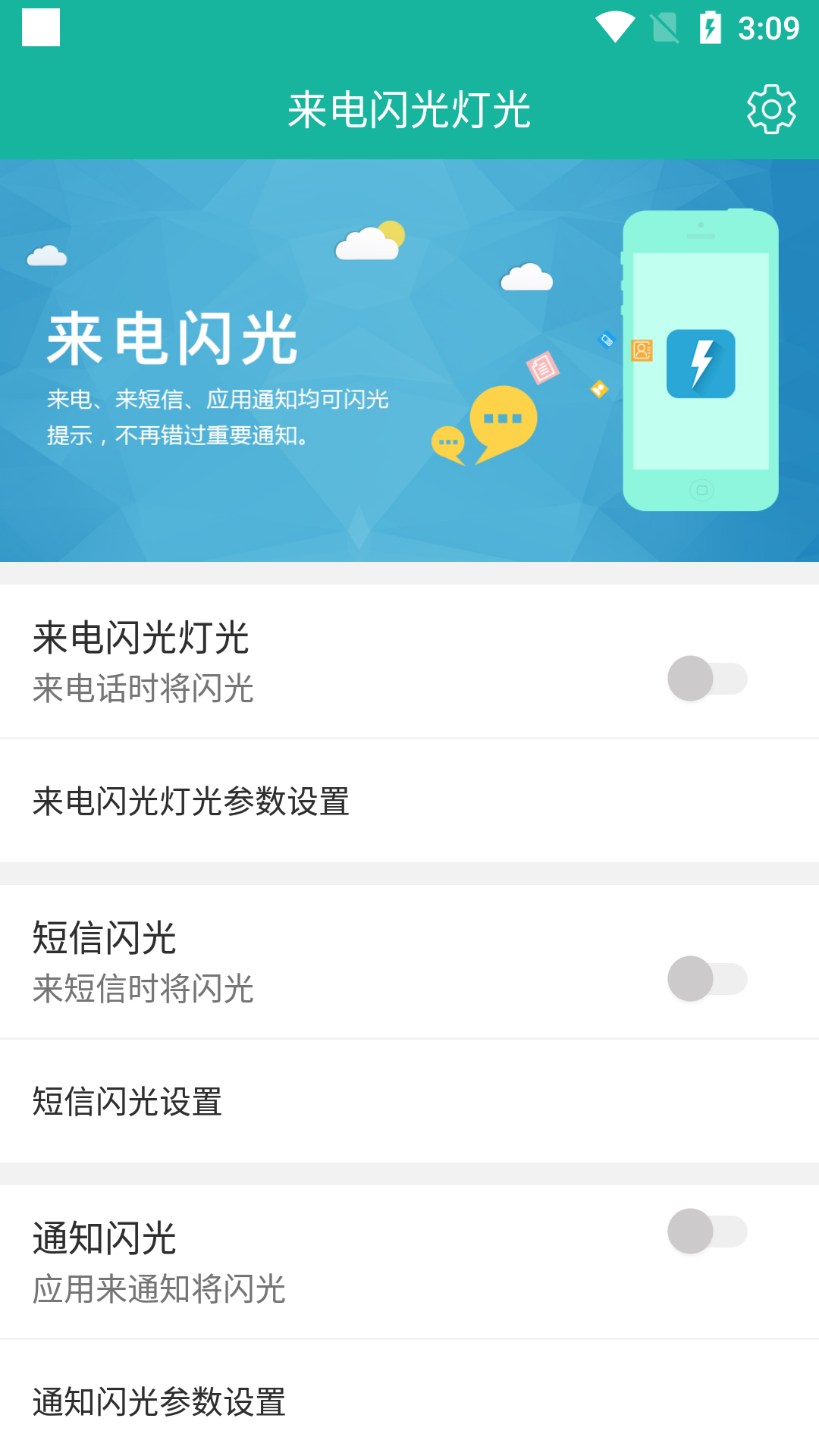
Task: Click the SIM card status icon
Action: (x=662, y=25)
